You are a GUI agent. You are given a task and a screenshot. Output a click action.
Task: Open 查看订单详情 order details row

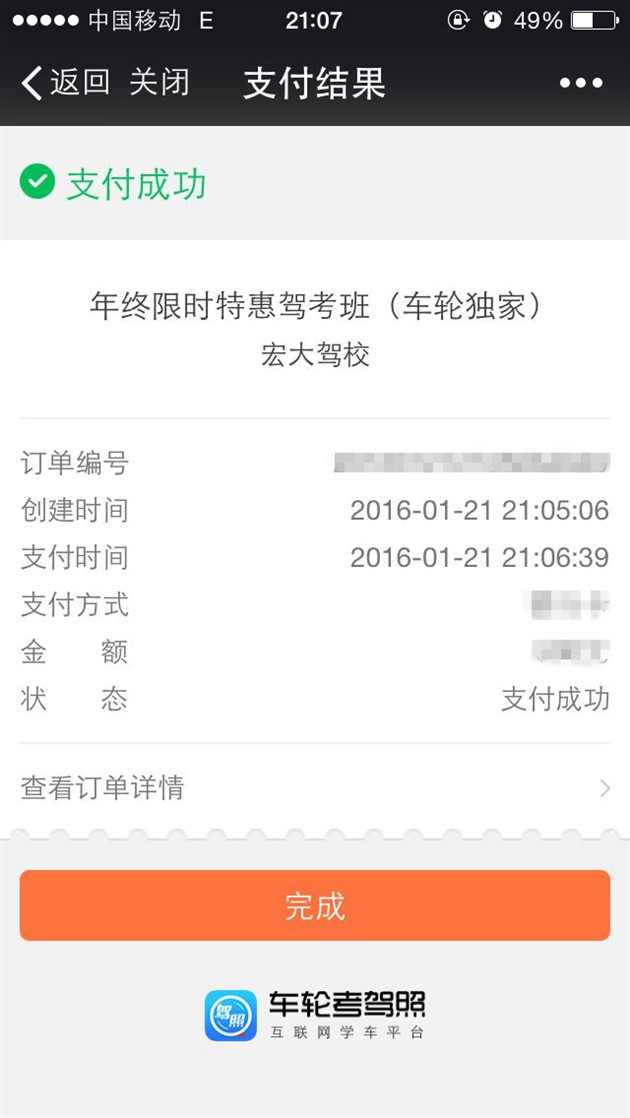pyautogui.click(x=315, y=788)
